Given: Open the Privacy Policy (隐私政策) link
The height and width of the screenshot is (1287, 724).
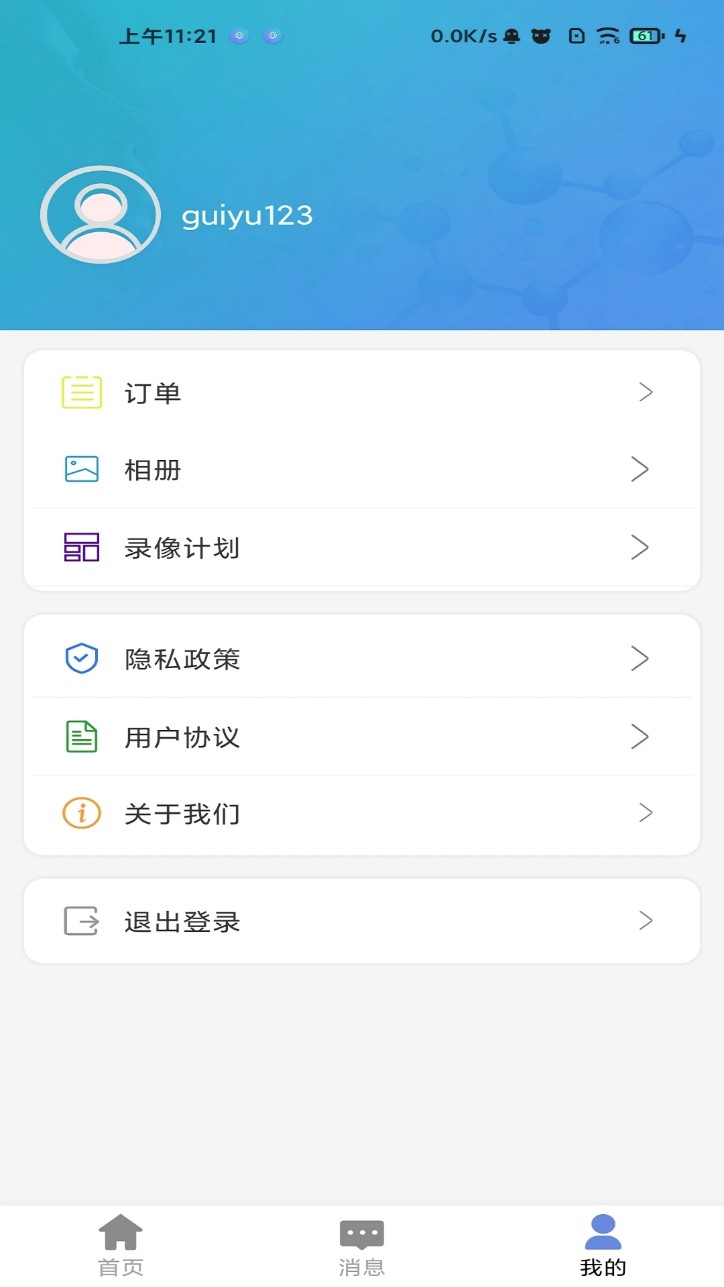Looking at the screenshot, I should (182, 658).
